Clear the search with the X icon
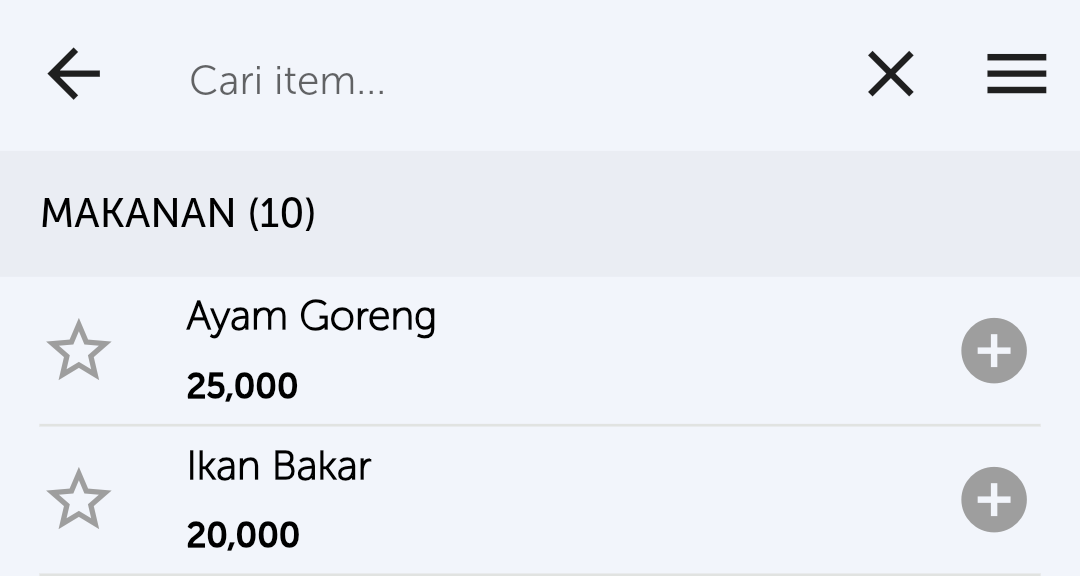1080x576 pixels. coord(890,75)
